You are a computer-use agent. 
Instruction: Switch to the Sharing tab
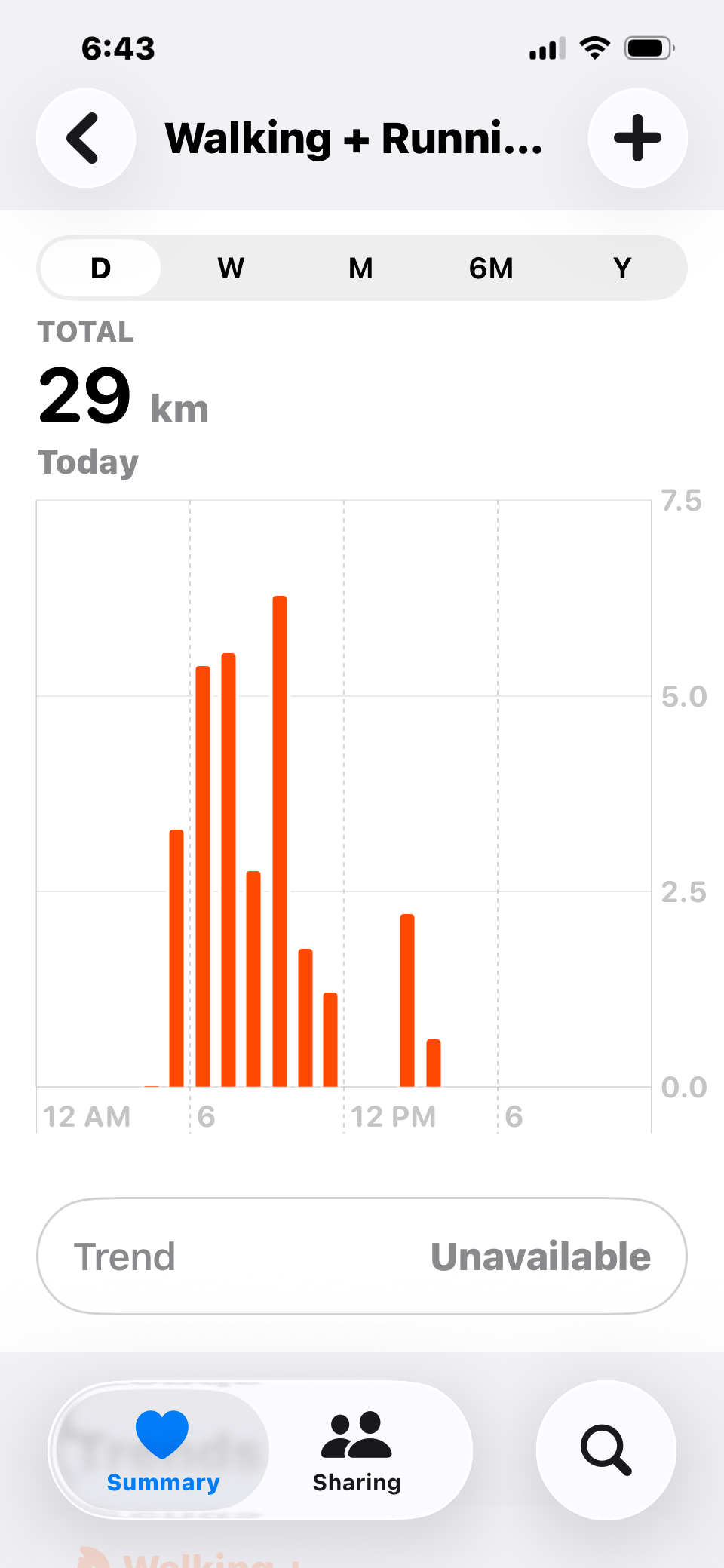pos(357,1450)
